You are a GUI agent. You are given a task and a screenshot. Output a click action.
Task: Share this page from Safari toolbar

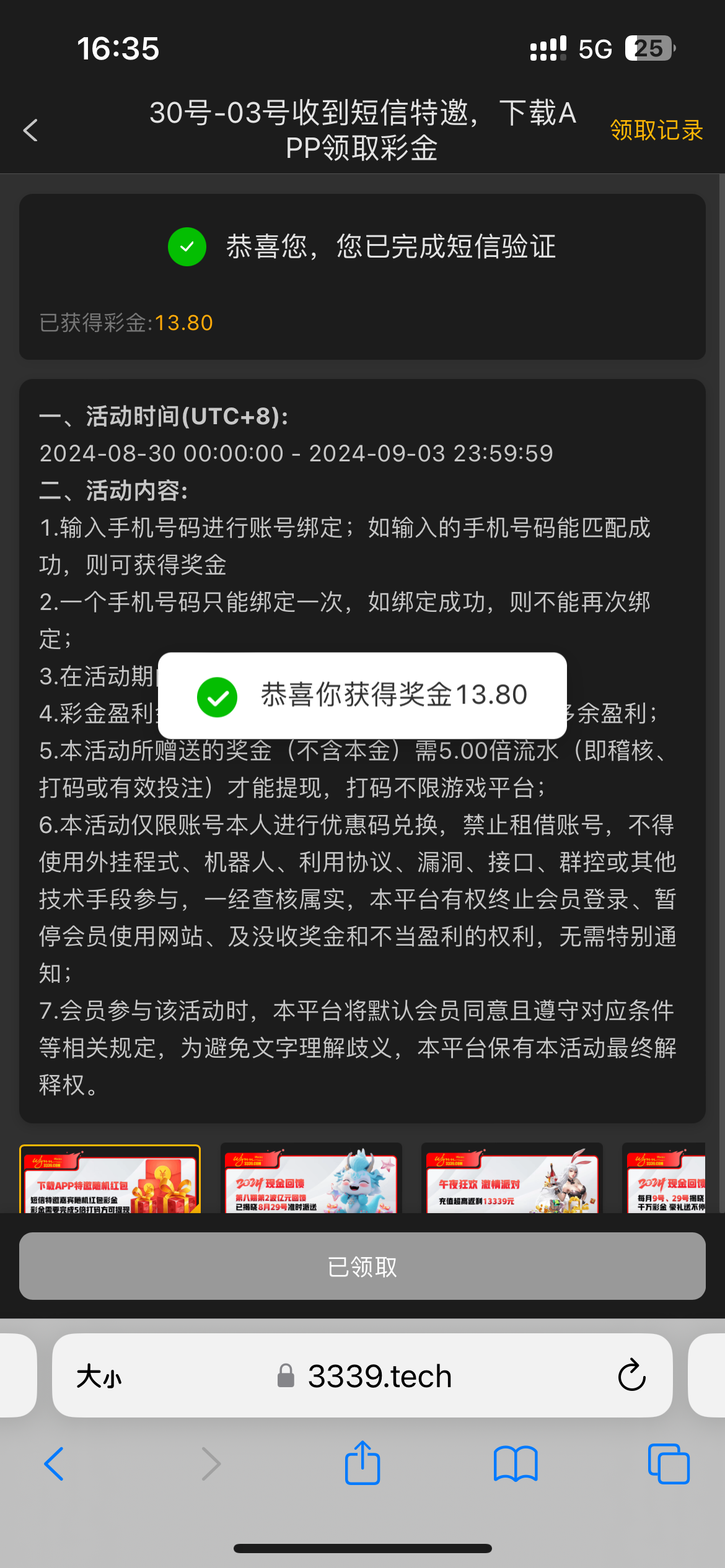362,1463
